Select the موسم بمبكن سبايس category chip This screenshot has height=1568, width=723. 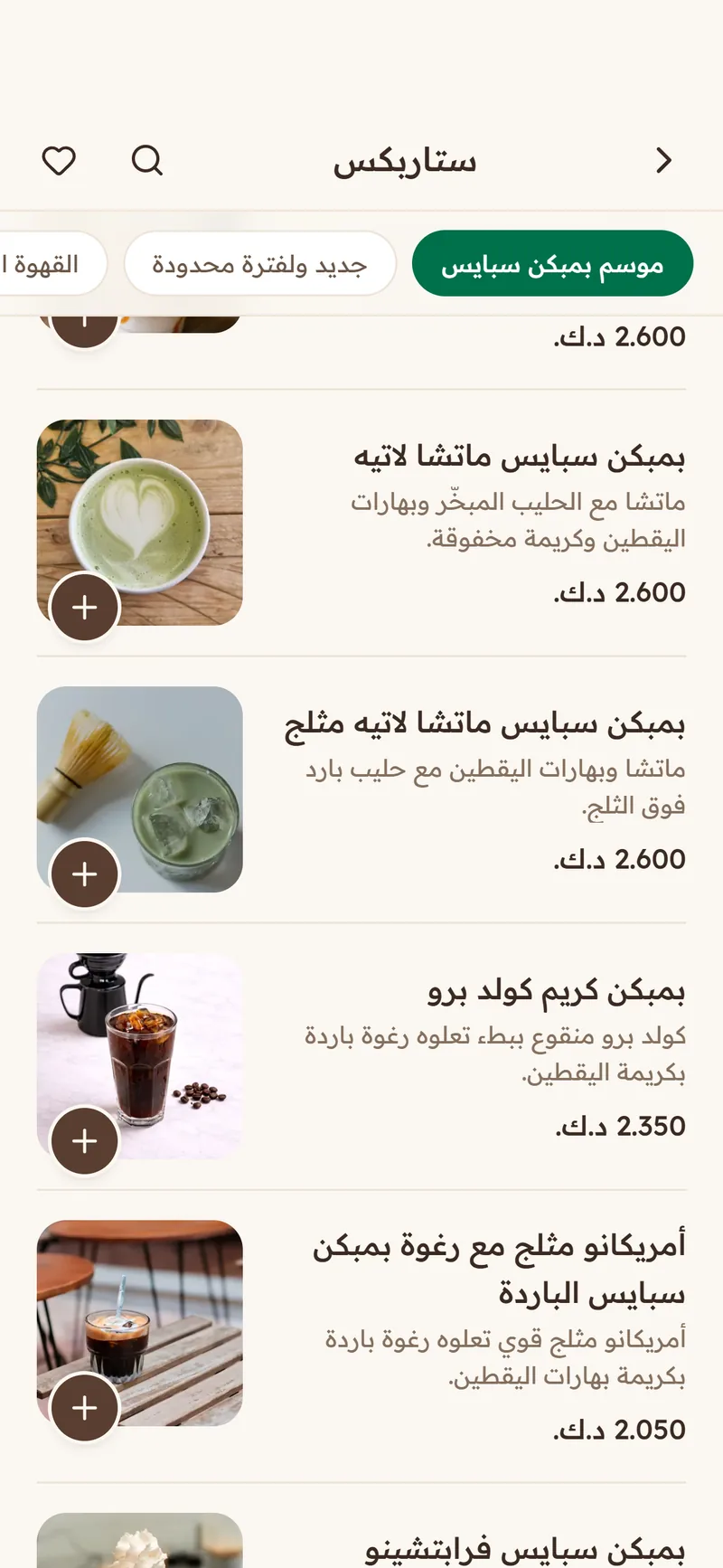[552, 264]
